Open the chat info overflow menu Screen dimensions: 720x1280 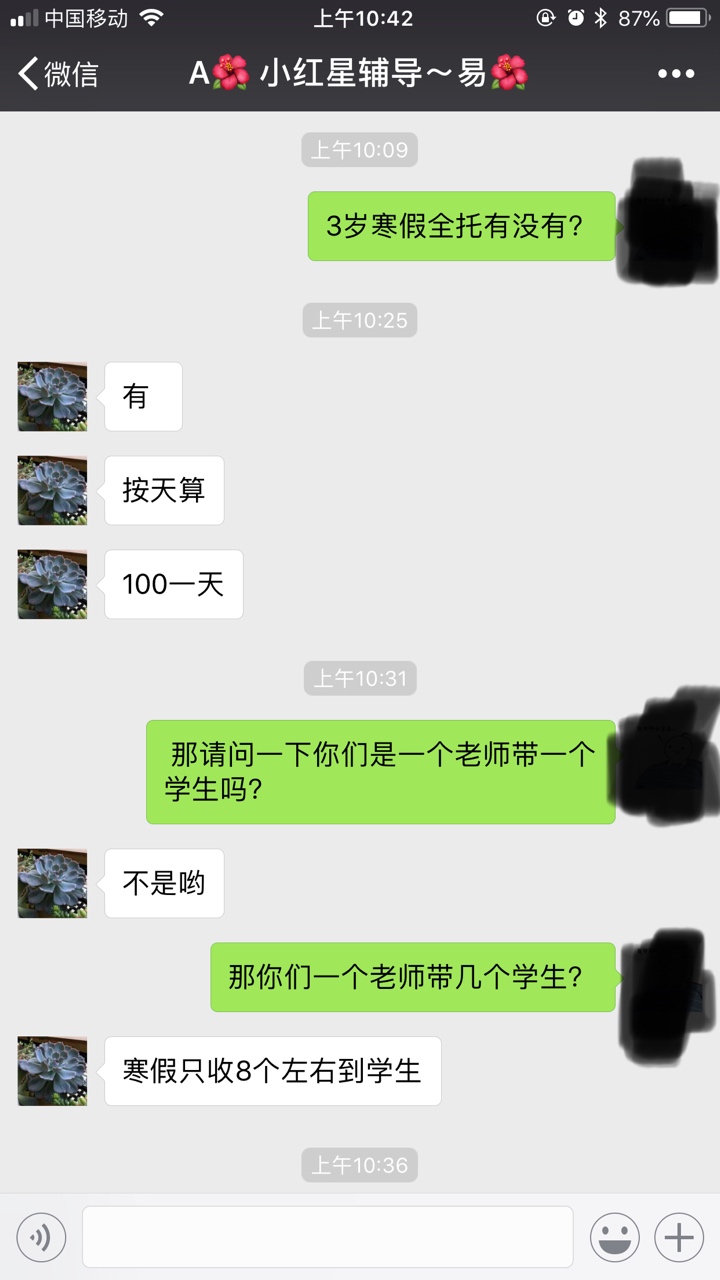click(x=675, y=74)
